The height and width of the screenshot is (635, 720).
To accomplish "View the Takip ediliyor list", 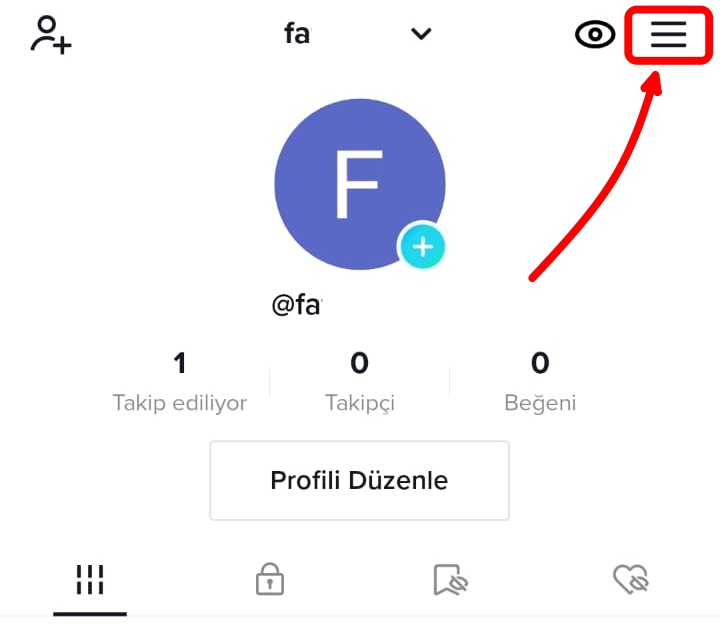I will 179,382.
